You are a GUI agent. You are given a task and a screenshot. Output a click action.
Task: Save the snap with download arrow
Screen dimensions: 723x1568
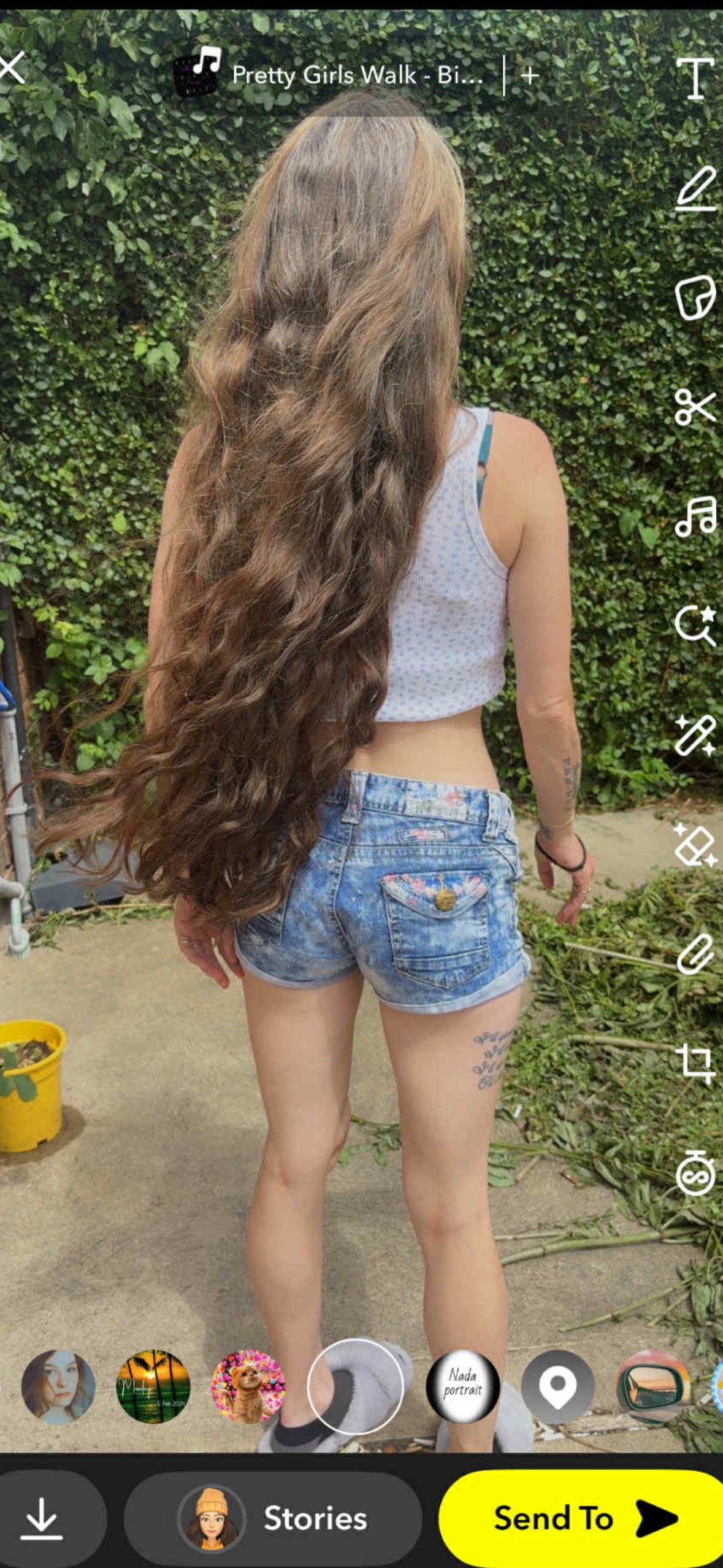pos(42,1518)
